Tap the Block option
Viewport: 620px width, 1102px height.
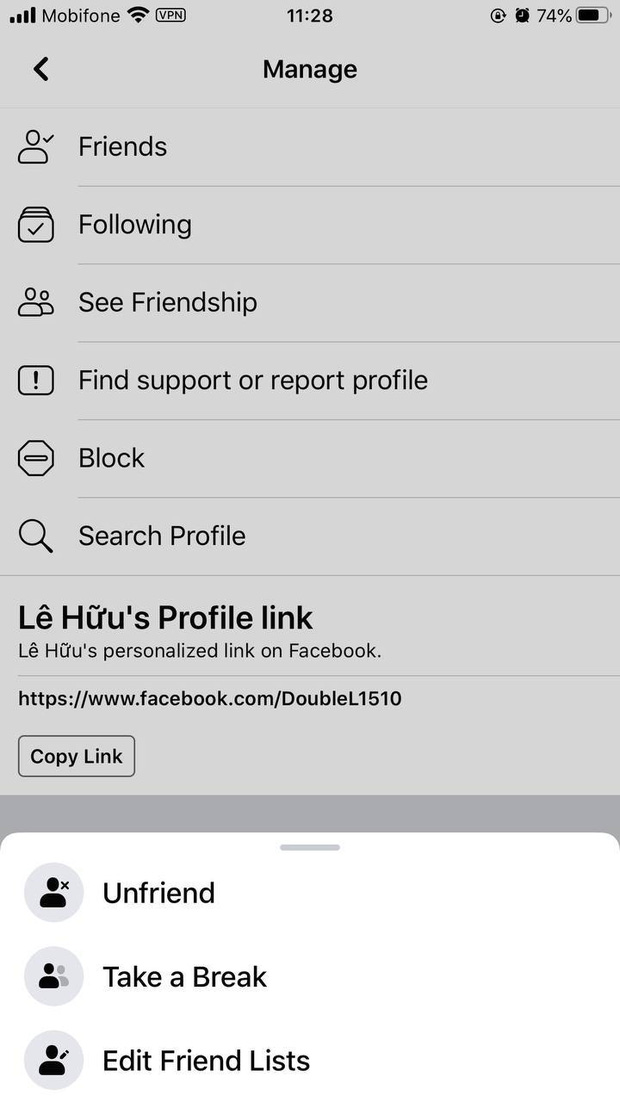click(112, 459)
